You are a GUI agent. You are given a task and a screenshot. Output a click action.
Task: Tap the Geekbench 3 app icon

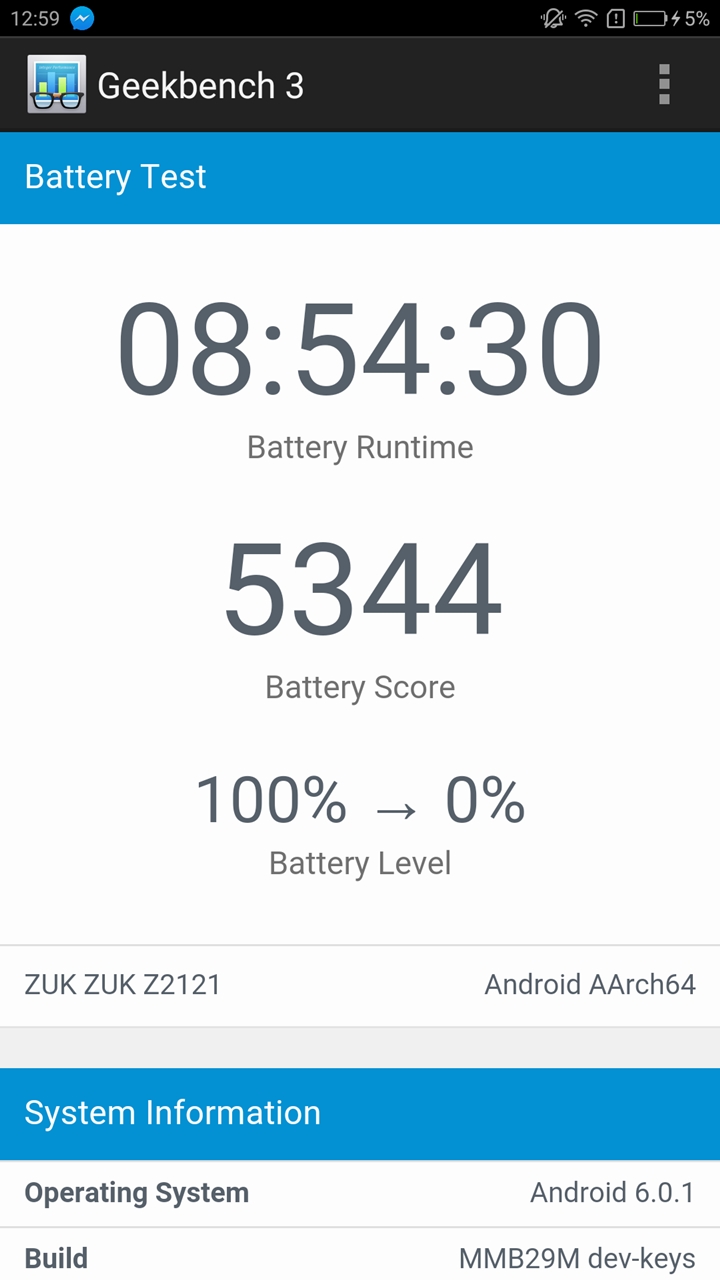click(x=56, y=85)
